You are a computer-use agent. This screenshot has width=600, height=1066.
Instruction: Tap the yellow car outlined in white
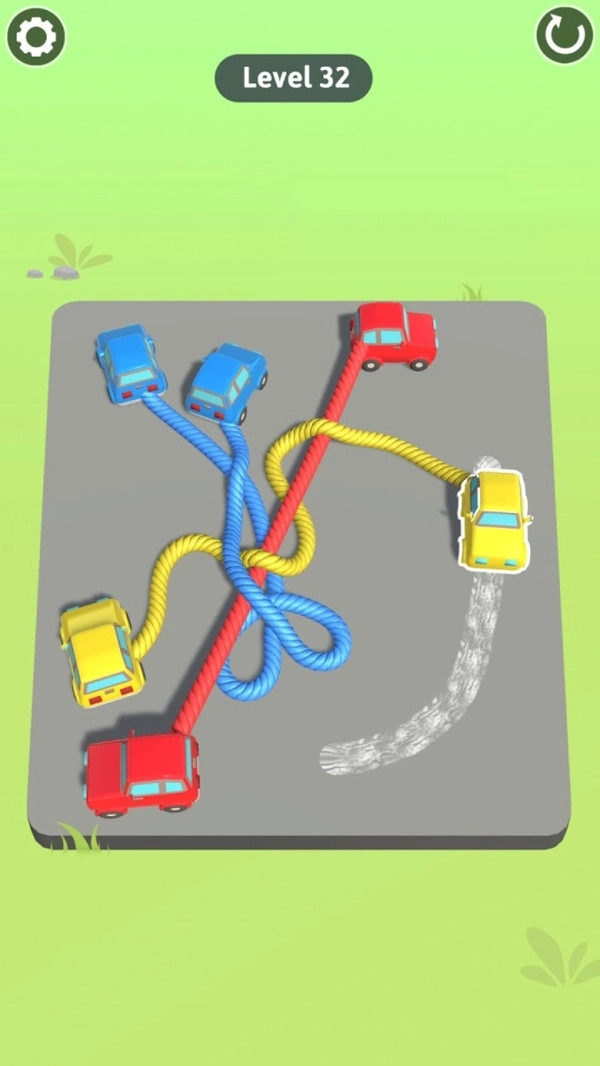(x=493, y=519)
